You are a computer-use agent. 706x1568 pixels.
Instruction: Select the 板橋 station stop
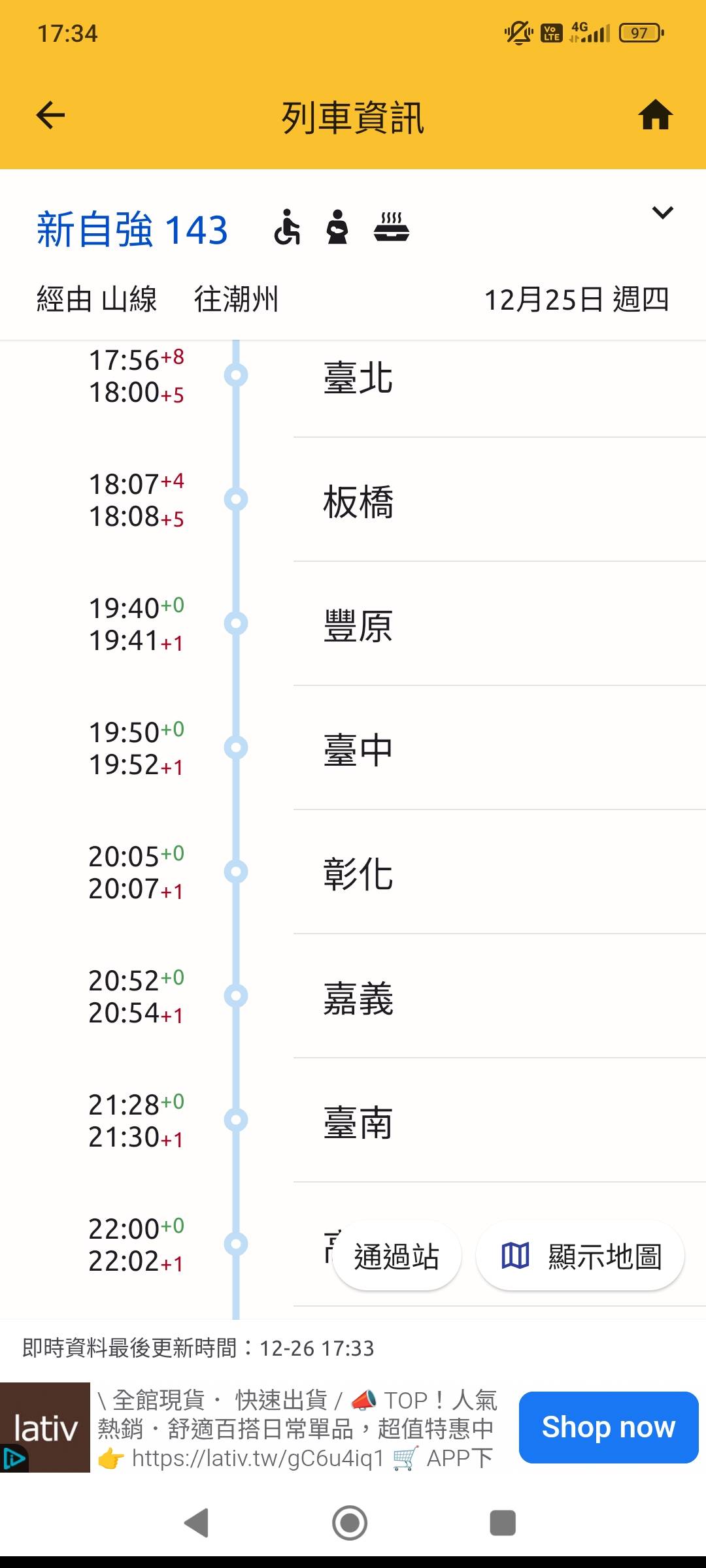pyautogui.click(x=358, y=502)
